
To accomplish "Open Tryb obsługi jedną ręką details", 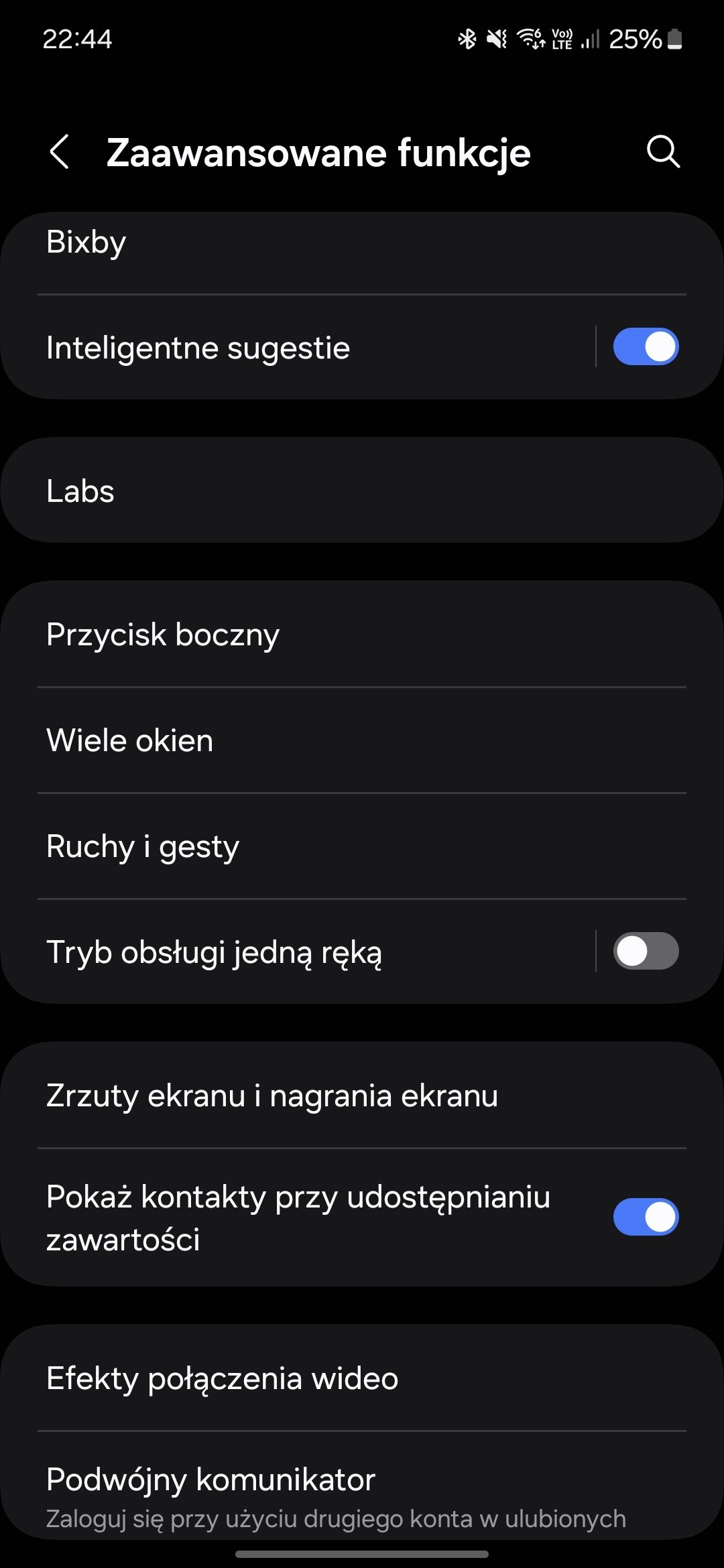I will point(298,951).
